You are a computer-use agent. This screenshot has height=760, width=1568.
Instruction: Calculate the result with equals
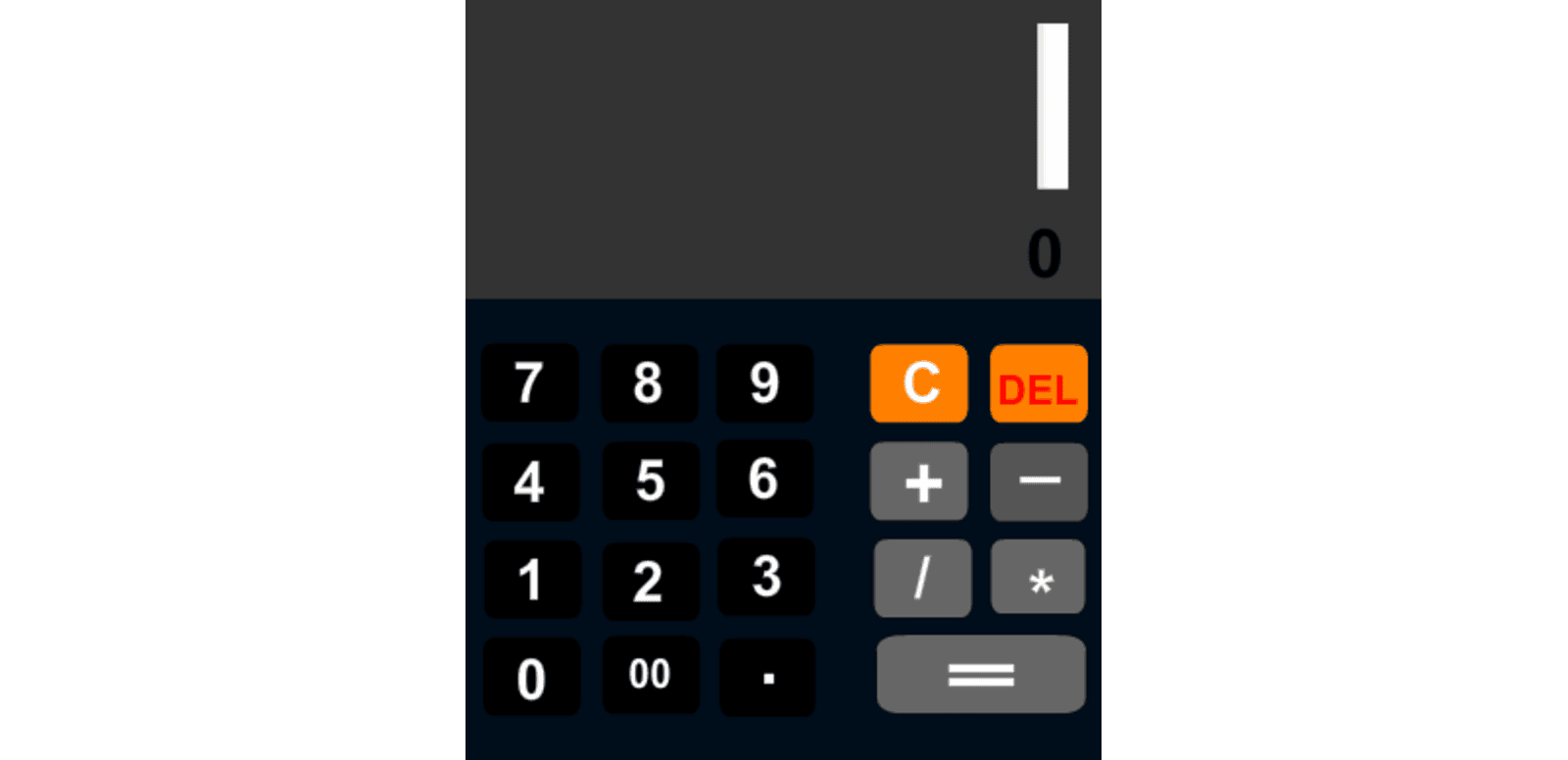click(981, 674)
